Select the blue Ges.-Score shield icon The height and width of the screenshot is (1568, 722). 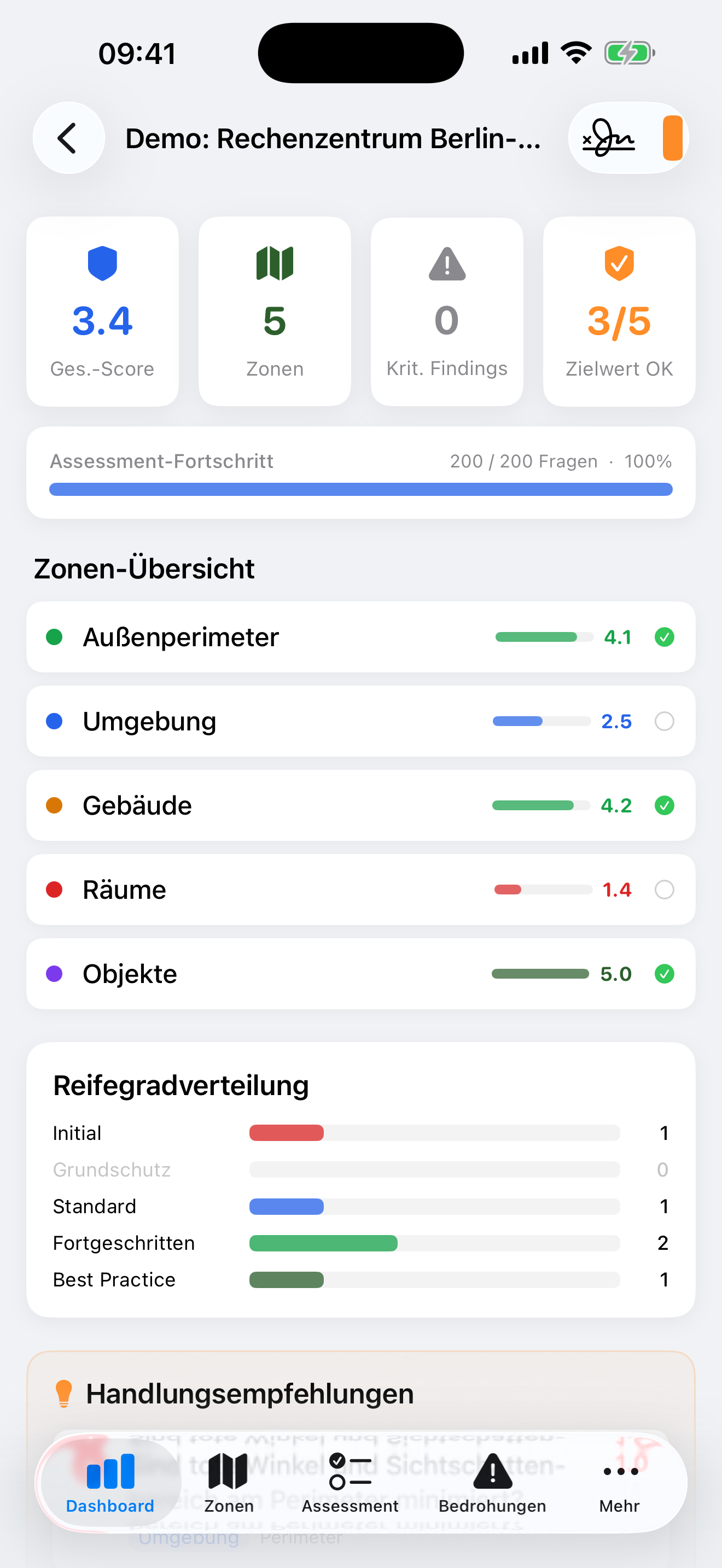tap(102, 263)
